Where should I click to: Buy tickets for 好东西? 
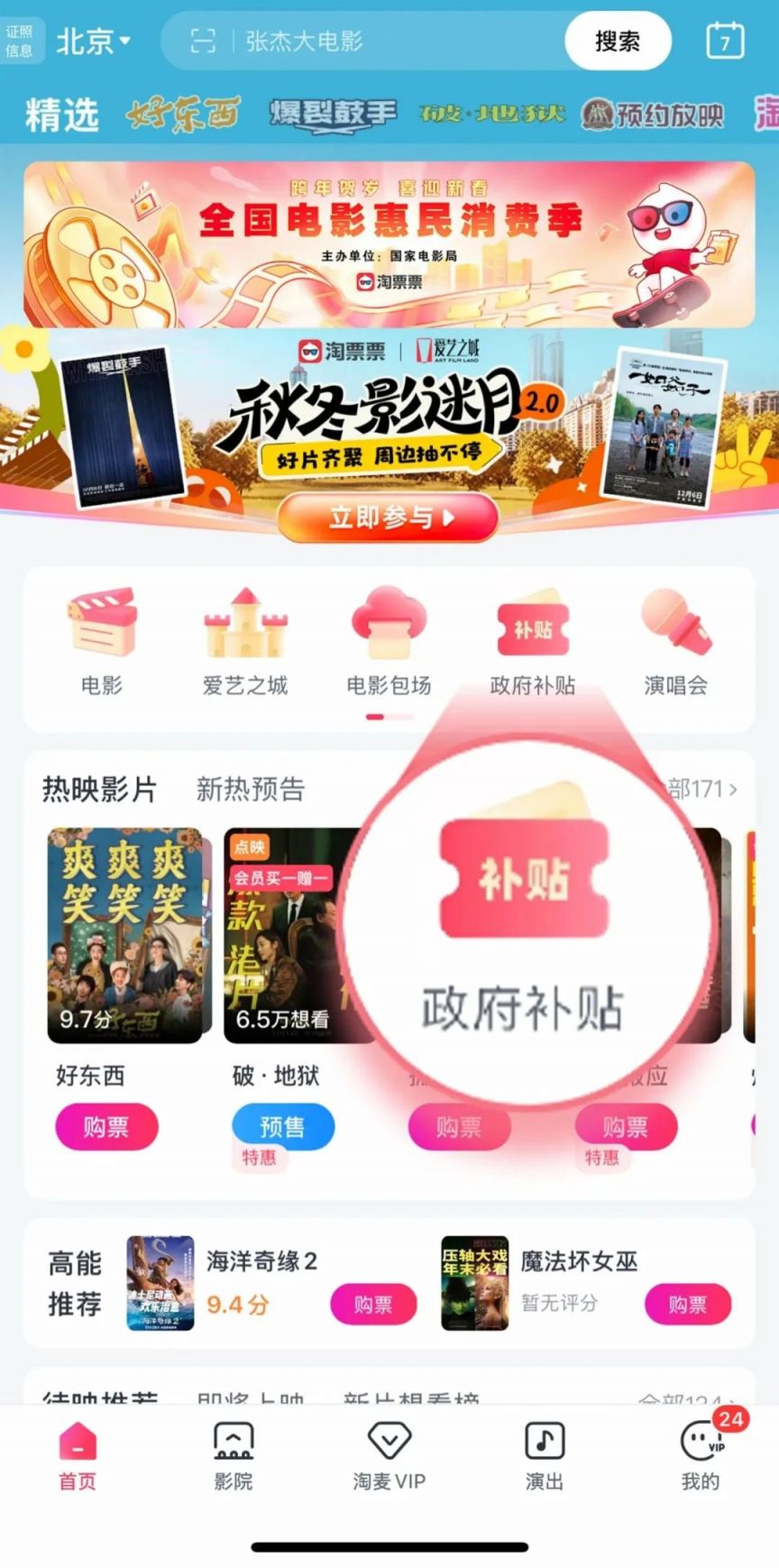pos(106,1126)
